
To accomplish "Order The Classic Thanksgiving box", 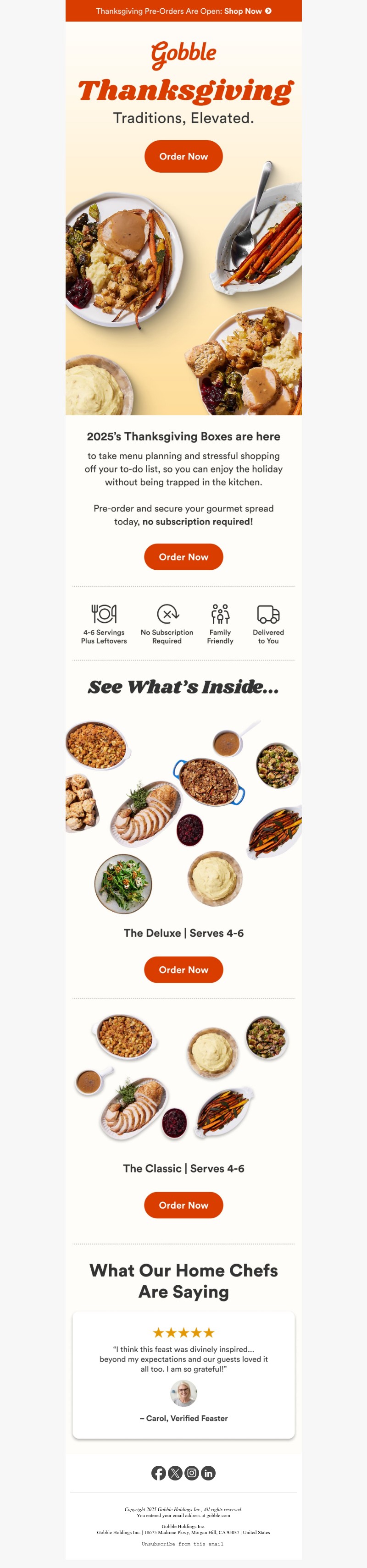I will coord(183,1205).
